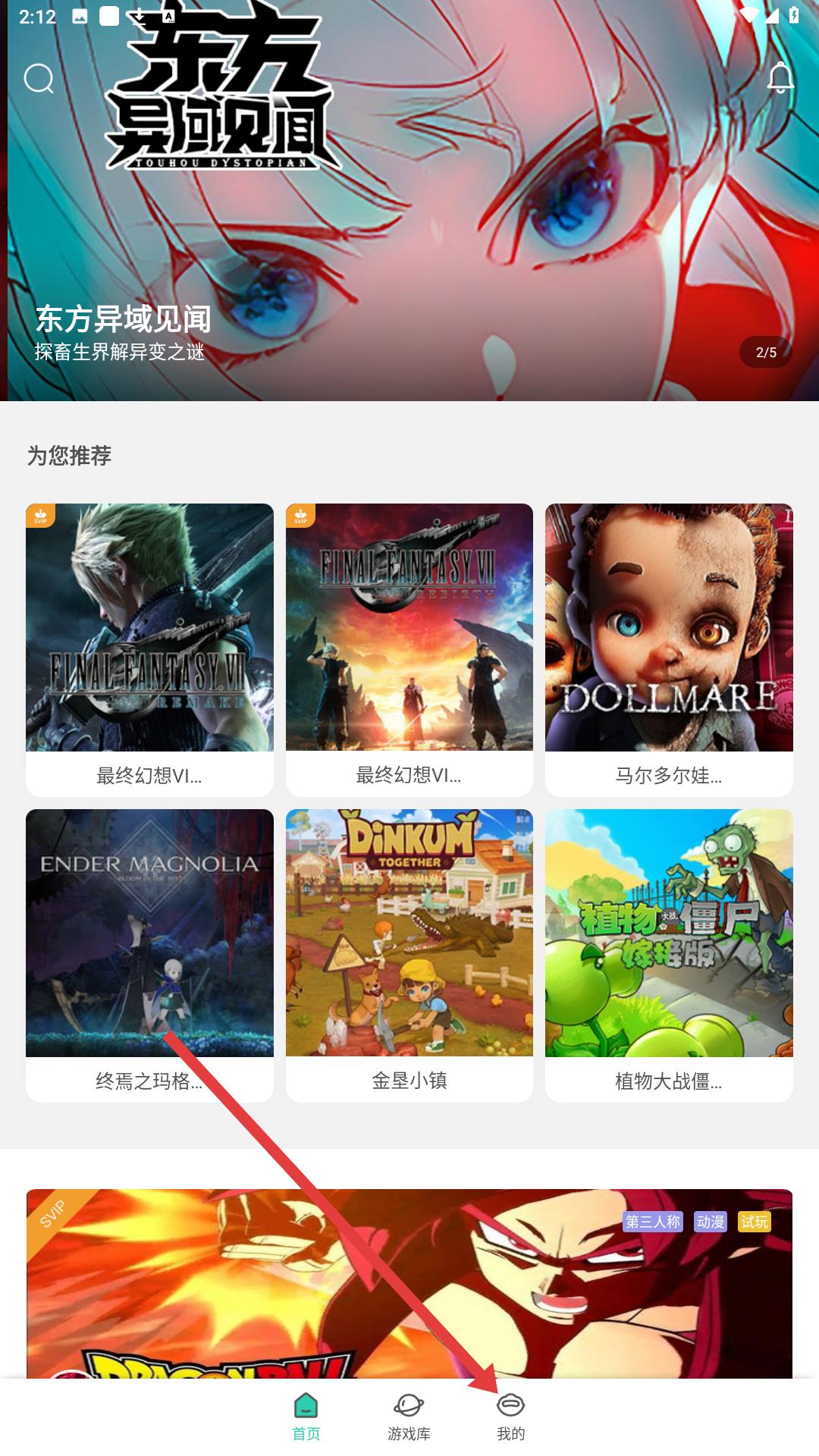Viewport: 819px width, 1456px height.
Task: Open the search icon
Action: [39, 78]
